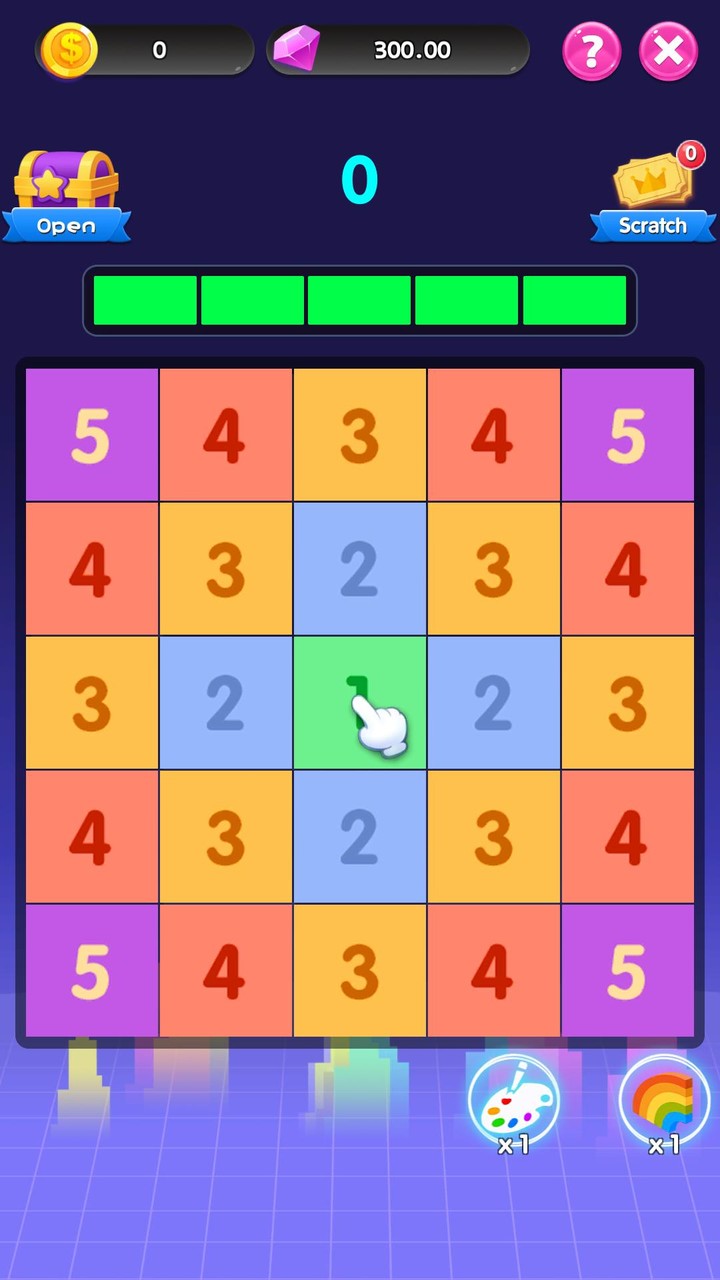Image resolution: width=720 pixels, height=1280 pixels.
Task: Tap the last green progress segment
Action: [574, 299]
